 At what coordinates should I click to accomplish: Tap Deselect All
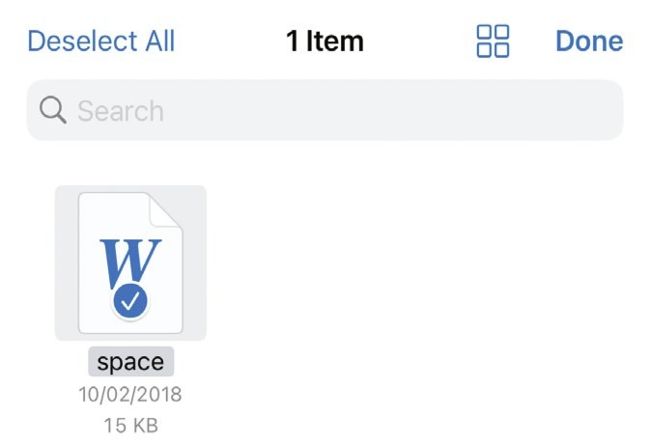point(101,41)
